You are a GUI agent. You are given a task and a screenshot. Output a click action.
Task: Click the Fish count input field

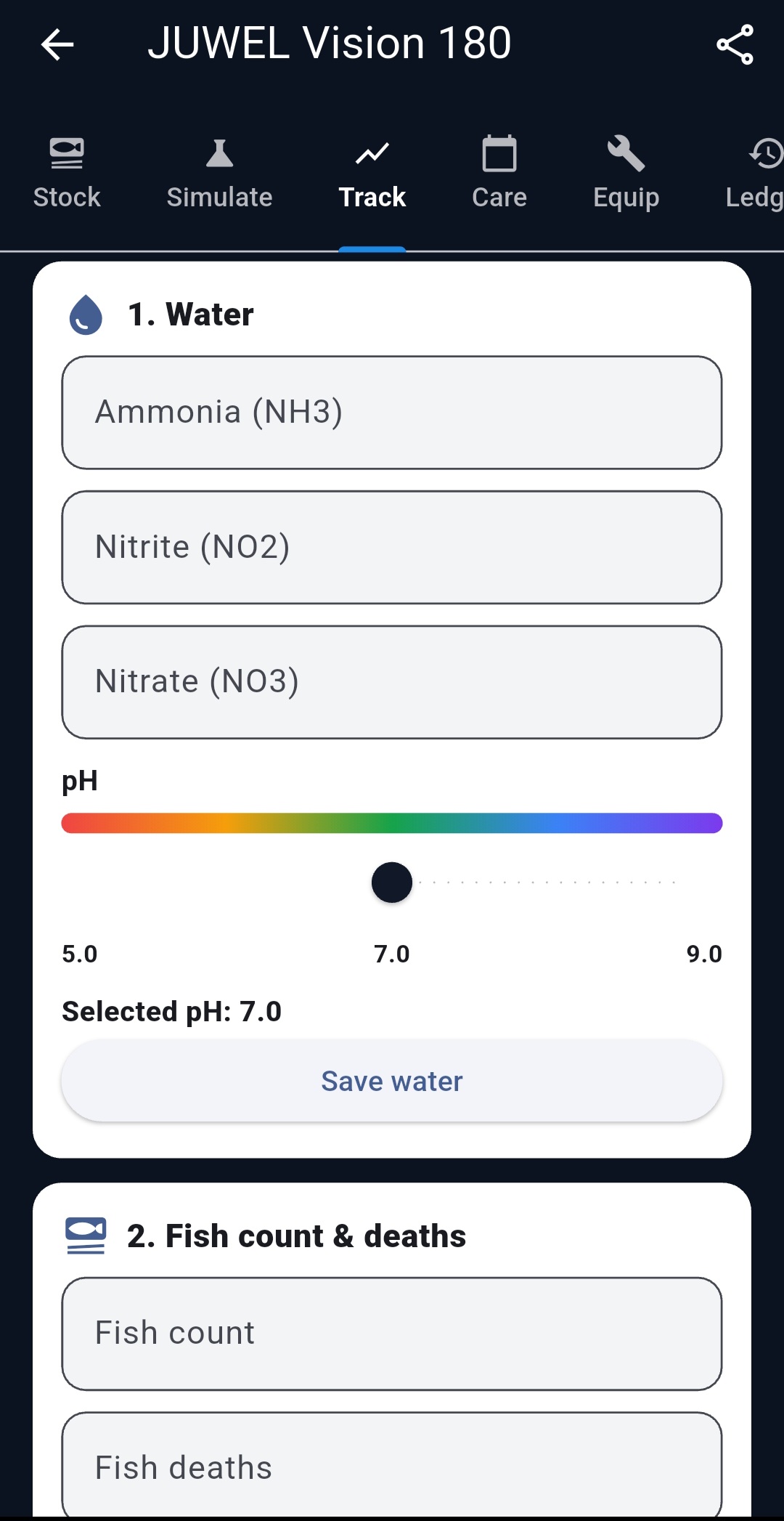tap(391, 1332)
